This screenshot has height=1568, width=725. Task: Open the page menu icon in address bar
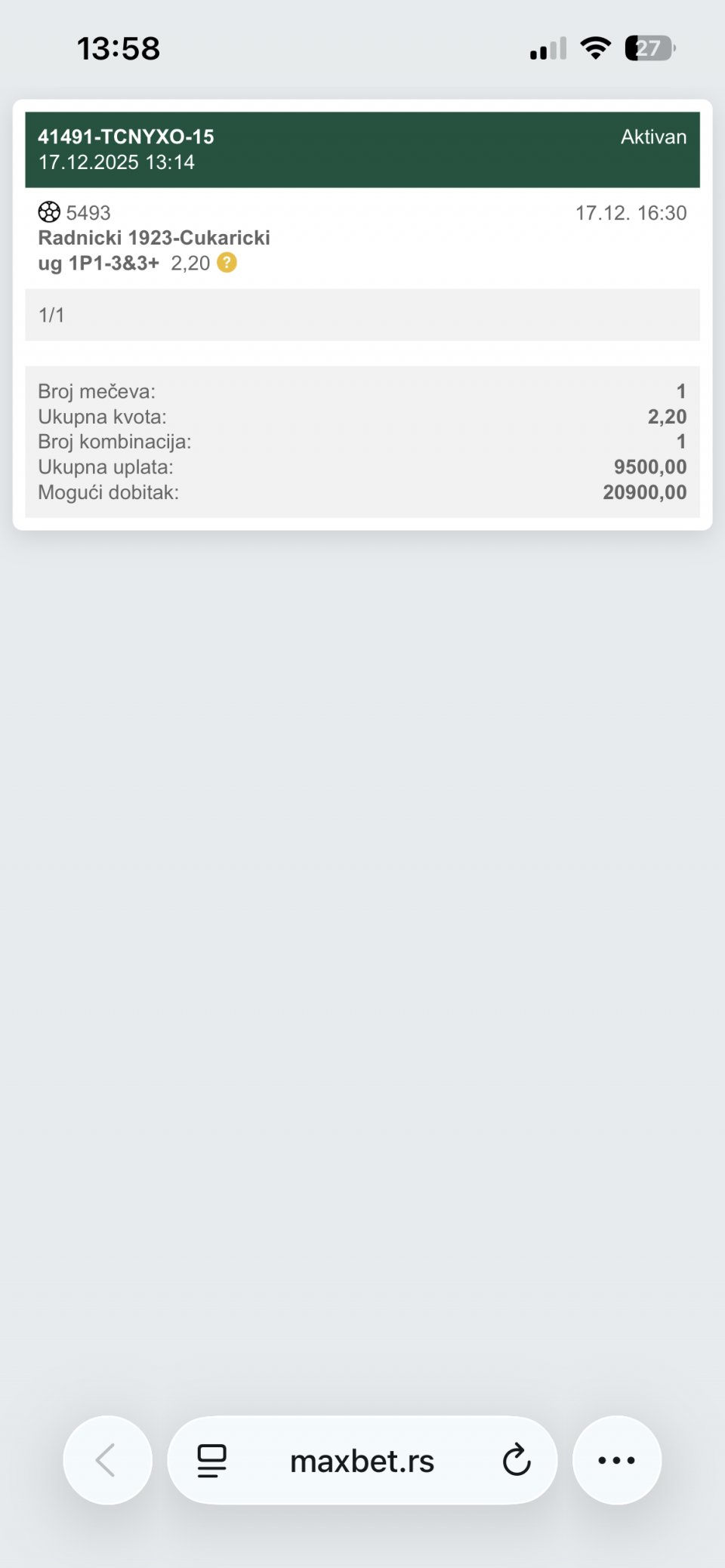211,1460
